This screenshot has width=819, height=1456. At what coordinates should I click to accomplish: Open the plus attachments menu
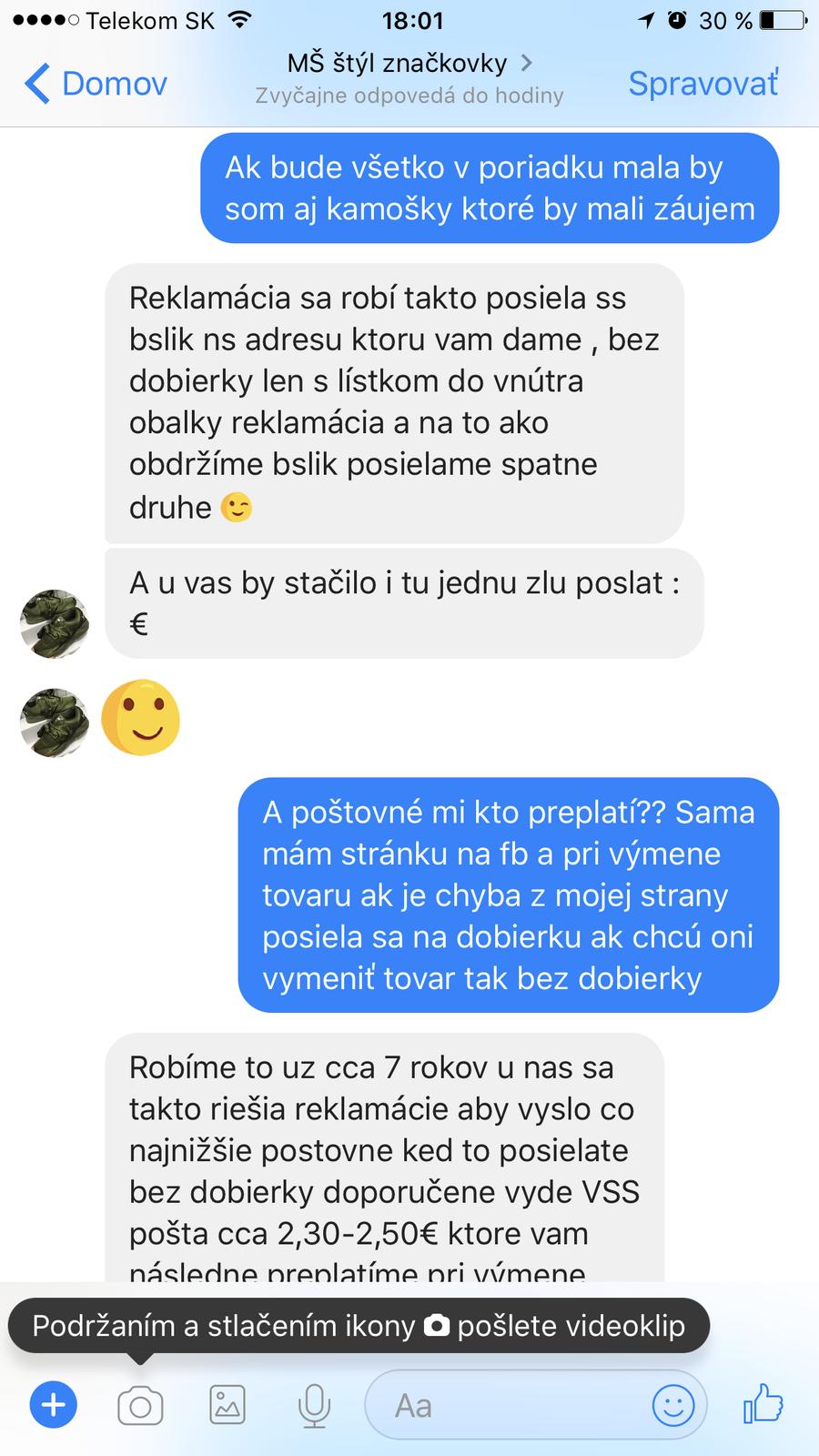(x=54, y=1405)
